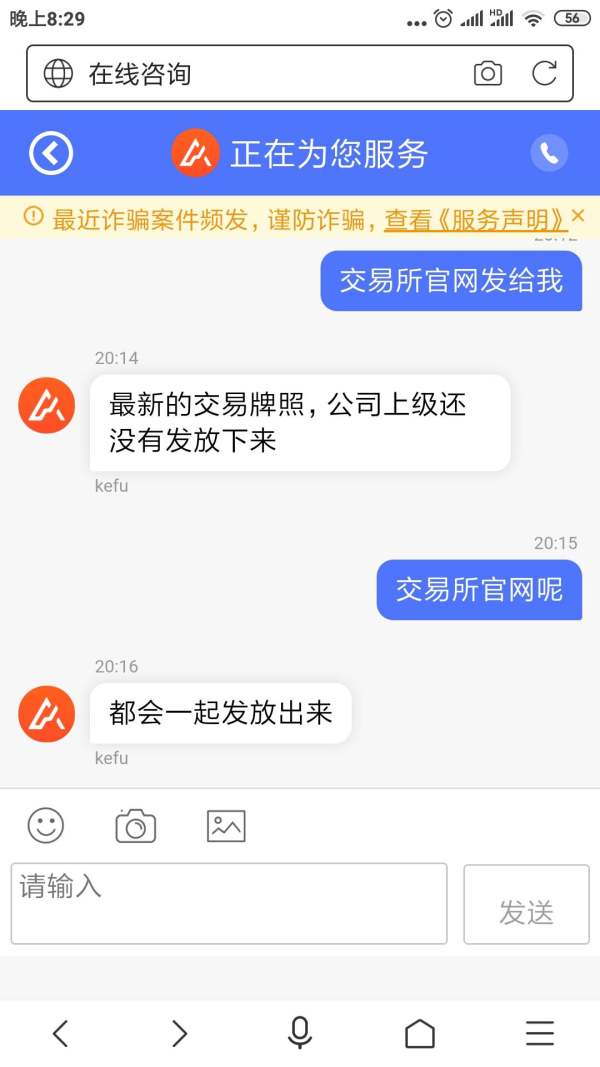This screenshot has width=600, height=1067.
Task: Activate voice search microphone
Action: [299, 1033]
